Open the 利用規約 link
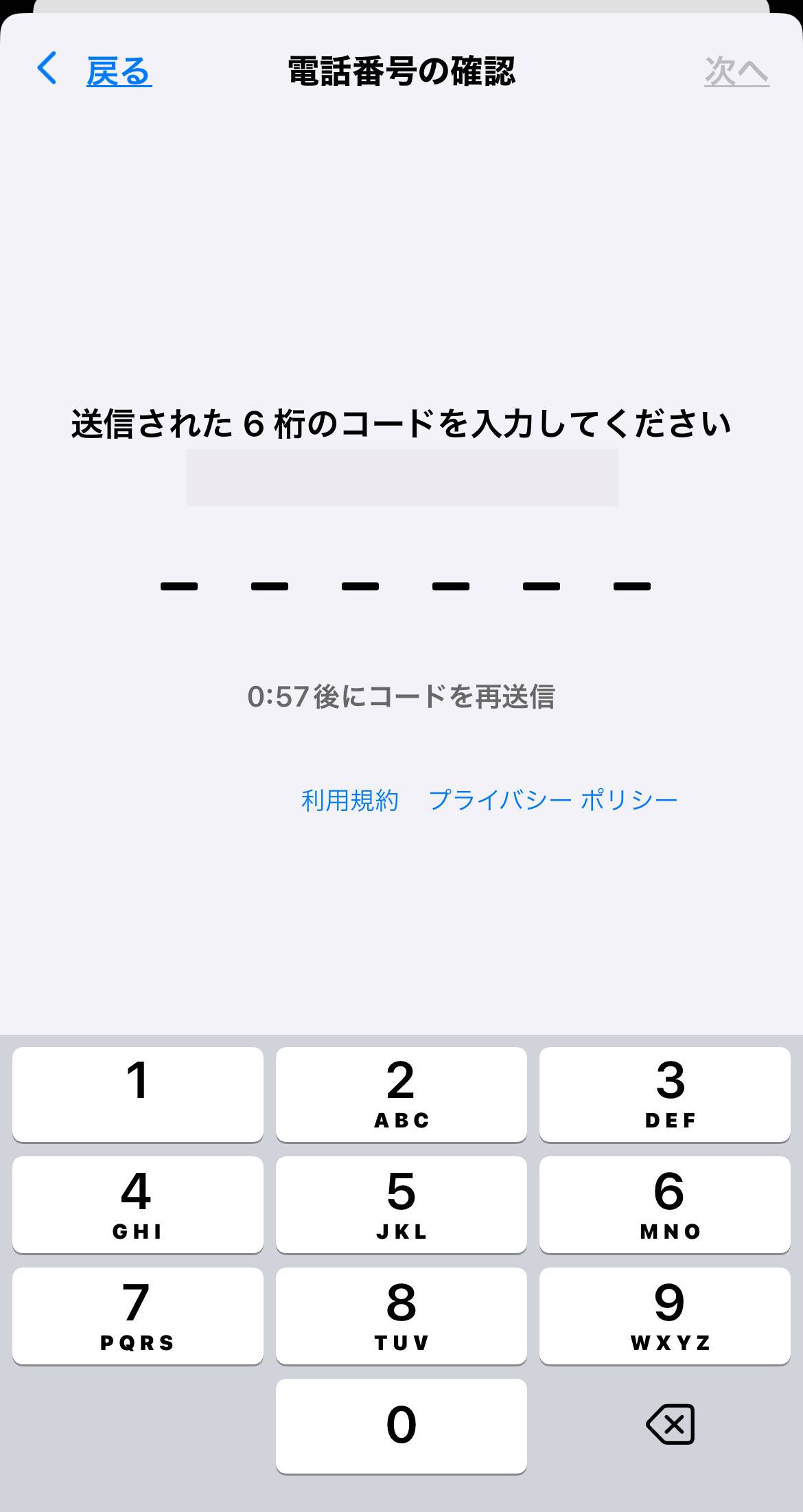This screenshot has height=1512, width=803. click(x=350, y=800)
